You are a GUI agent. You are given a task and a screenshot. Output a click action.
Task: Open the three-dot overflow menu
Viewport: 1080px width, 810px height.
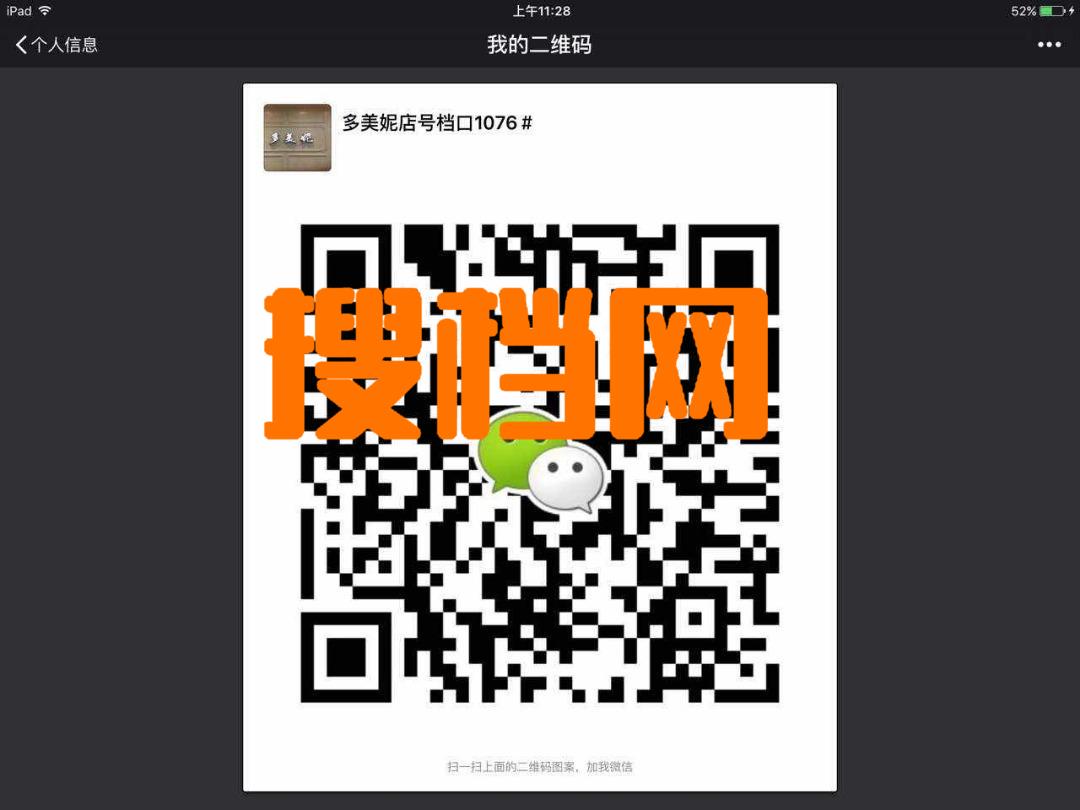[x=1048, y=45]
